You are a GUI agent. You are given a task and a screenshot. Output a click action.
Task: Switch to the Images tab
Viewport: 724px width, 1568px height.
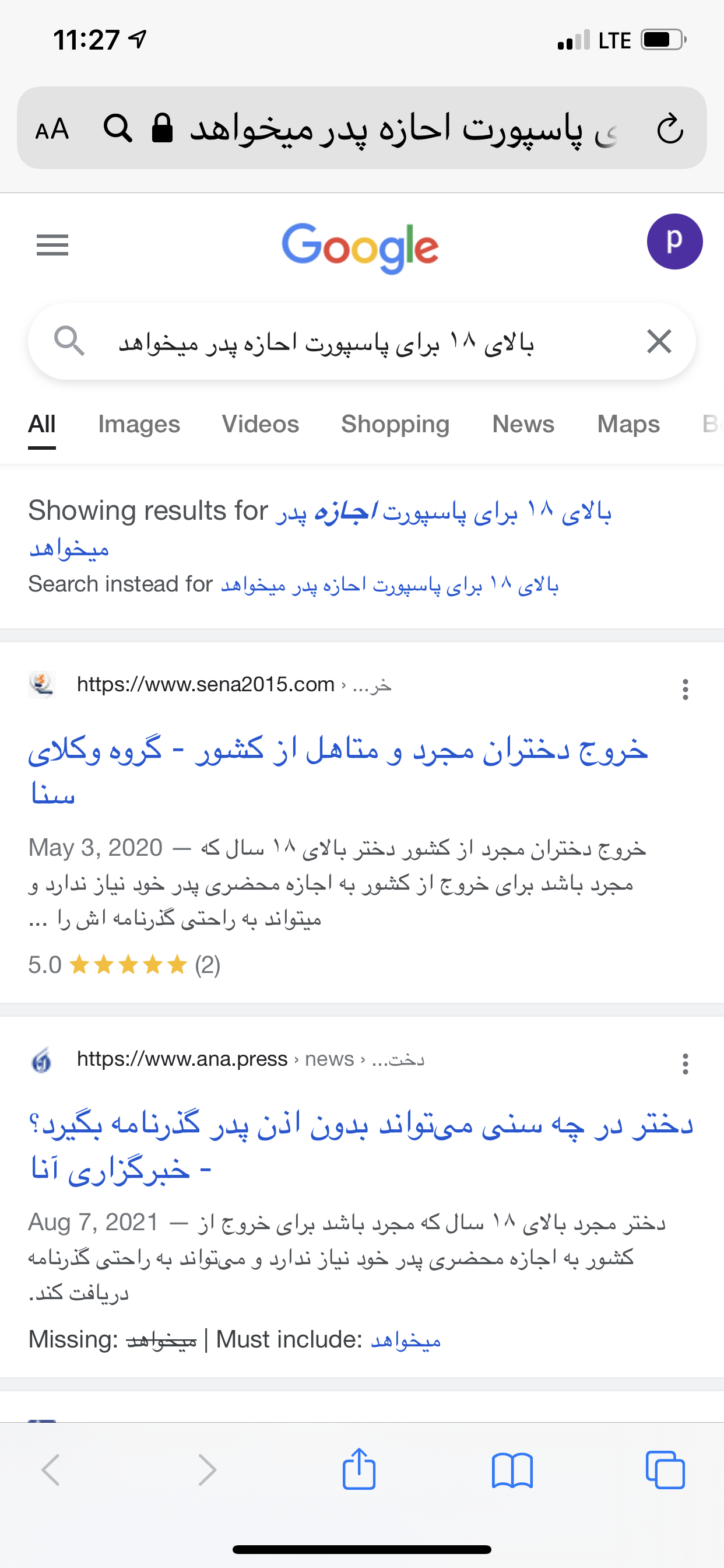tap(139, 424)
